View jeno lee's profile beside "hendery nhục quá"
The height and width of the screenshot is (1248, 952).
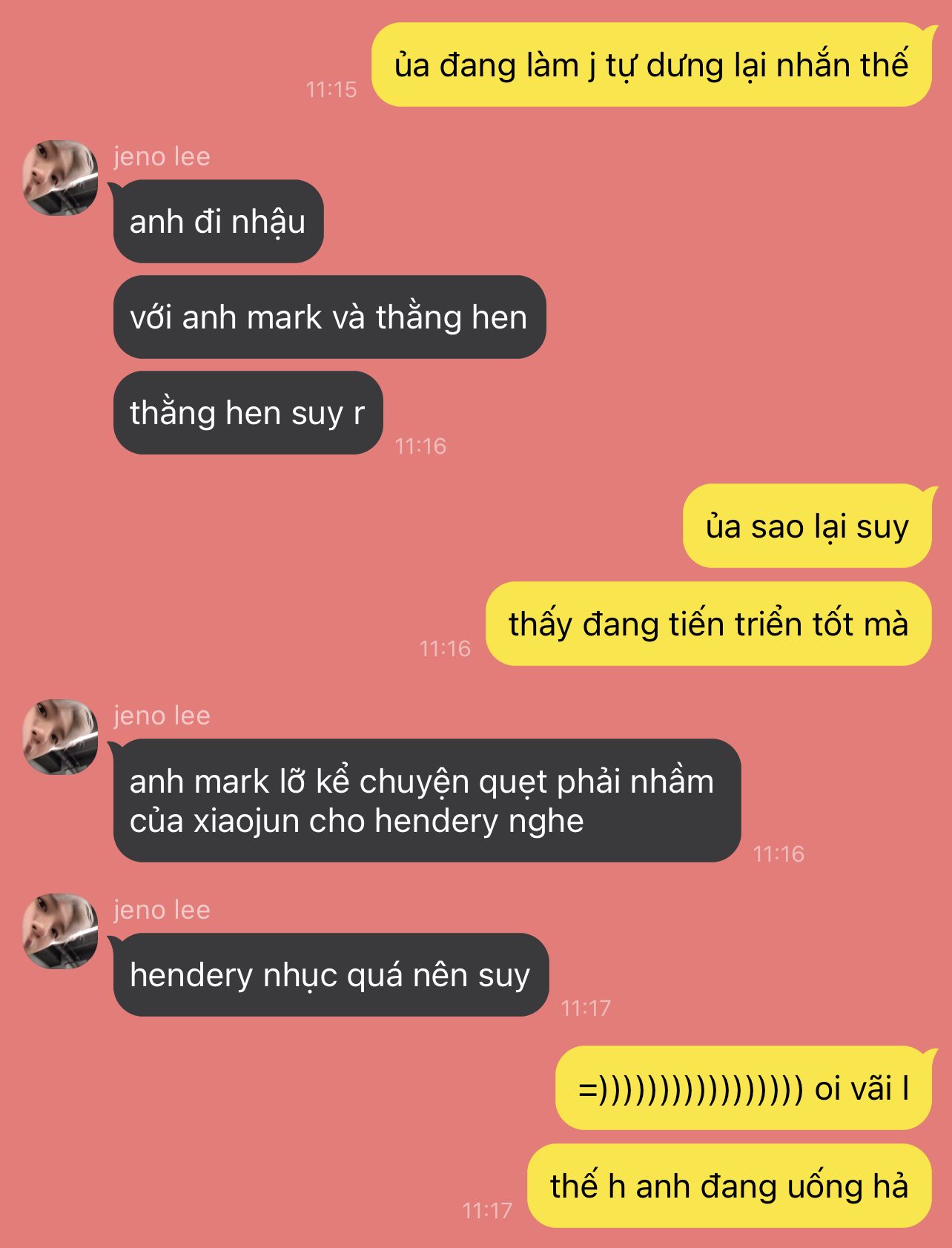60,931
